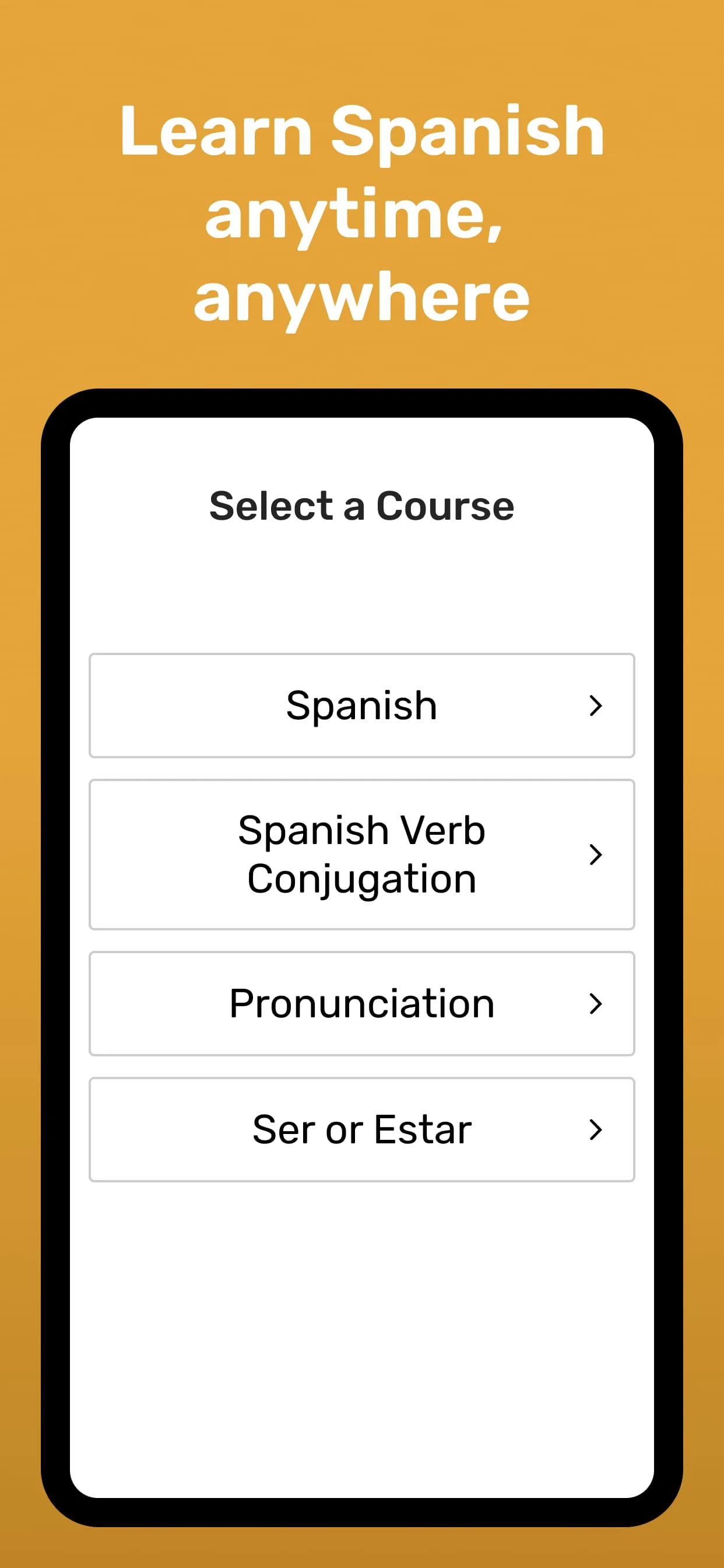Tap inside the Spanish course card

pos(361,704)
